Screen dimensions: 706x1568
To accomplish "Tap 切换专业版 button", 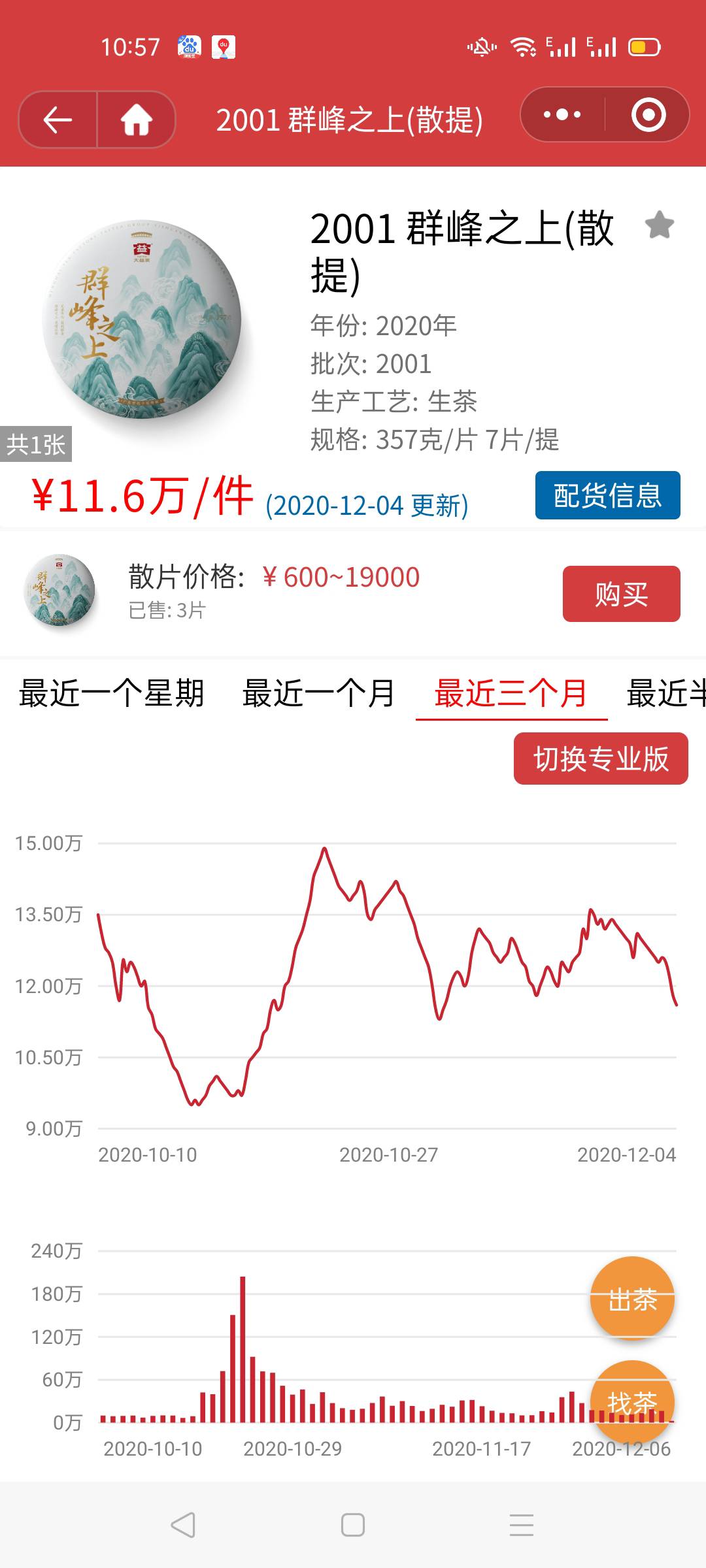I will pos(601,759).
